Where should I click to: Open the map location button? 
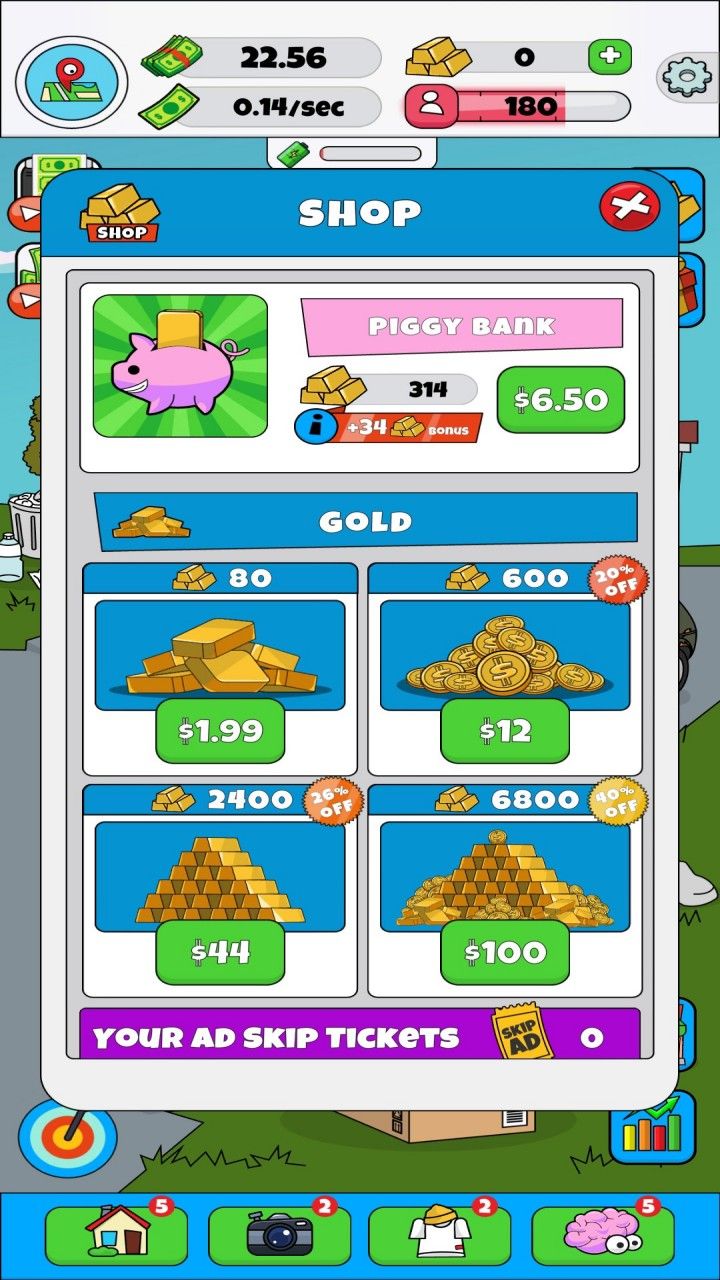pos(71,80)
